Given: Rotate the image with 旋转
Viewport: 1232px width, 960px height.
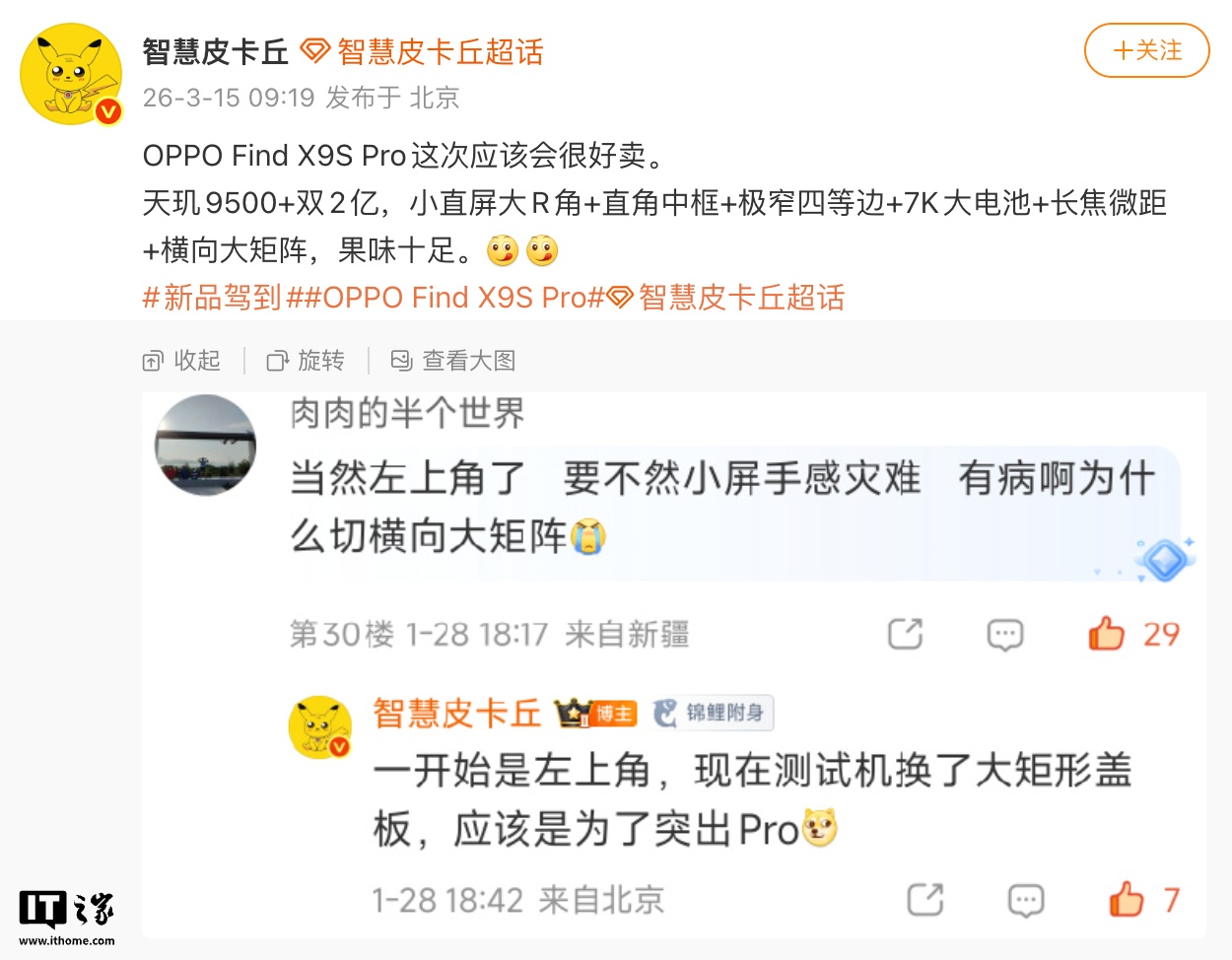Looking at the screenshot, I should [x=307, y=361].
